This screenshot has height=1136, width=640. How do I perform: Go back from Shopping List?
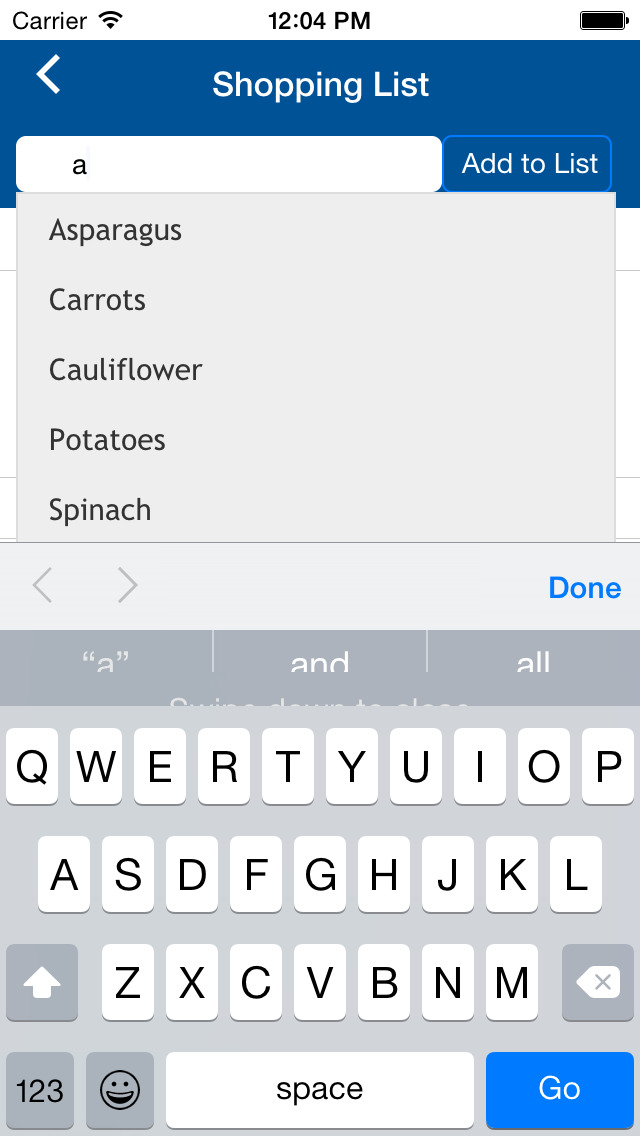[x=49, y=75]
